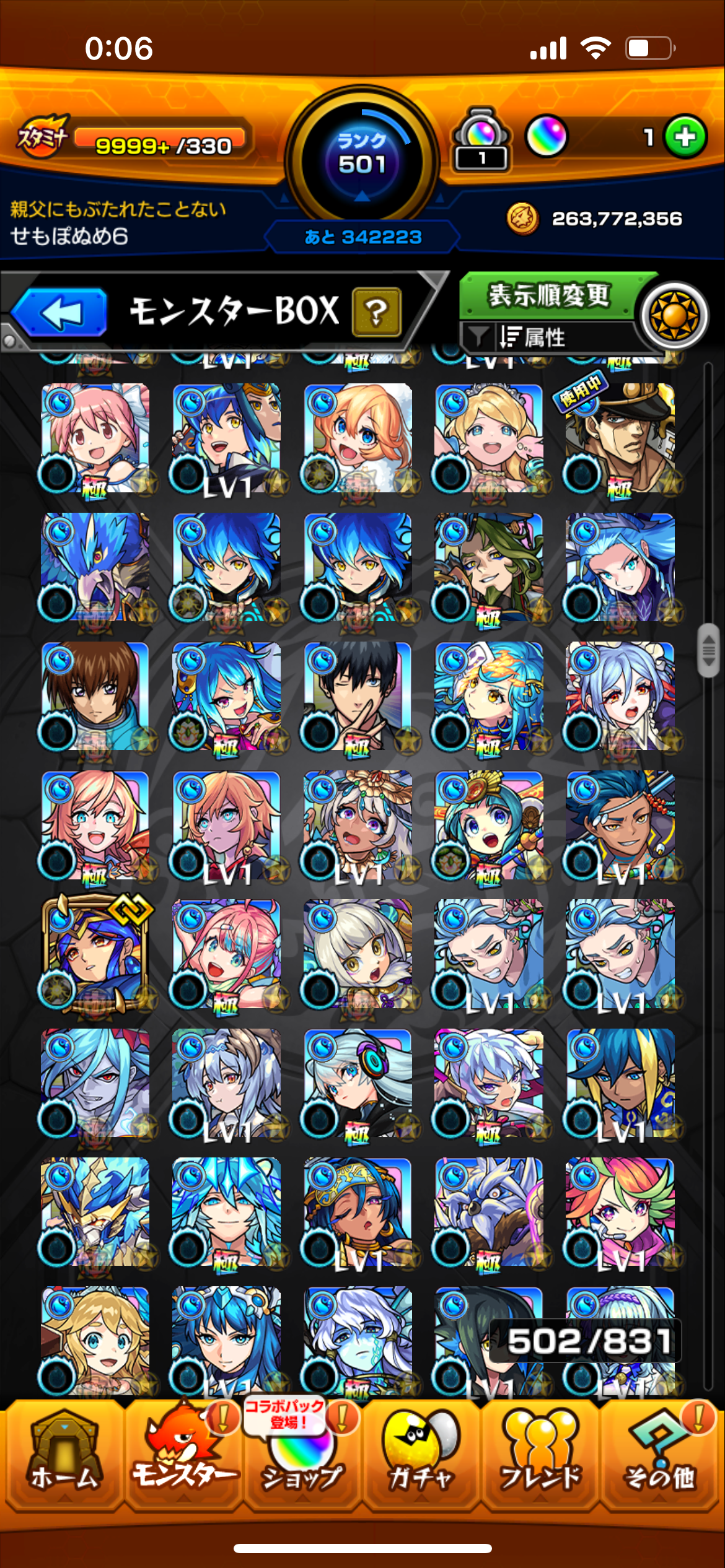Go back from Monster BOX
Viewport: 725px width, 1568px height.
60,313
